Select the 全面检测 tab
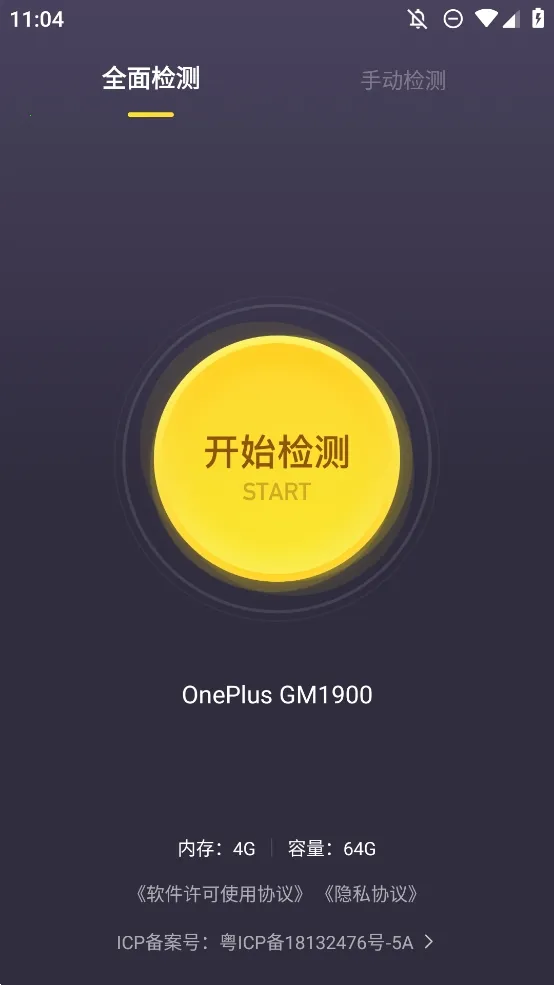Viewport: 554px width, 985px height. pyautogui.click(x=151, y=79)
